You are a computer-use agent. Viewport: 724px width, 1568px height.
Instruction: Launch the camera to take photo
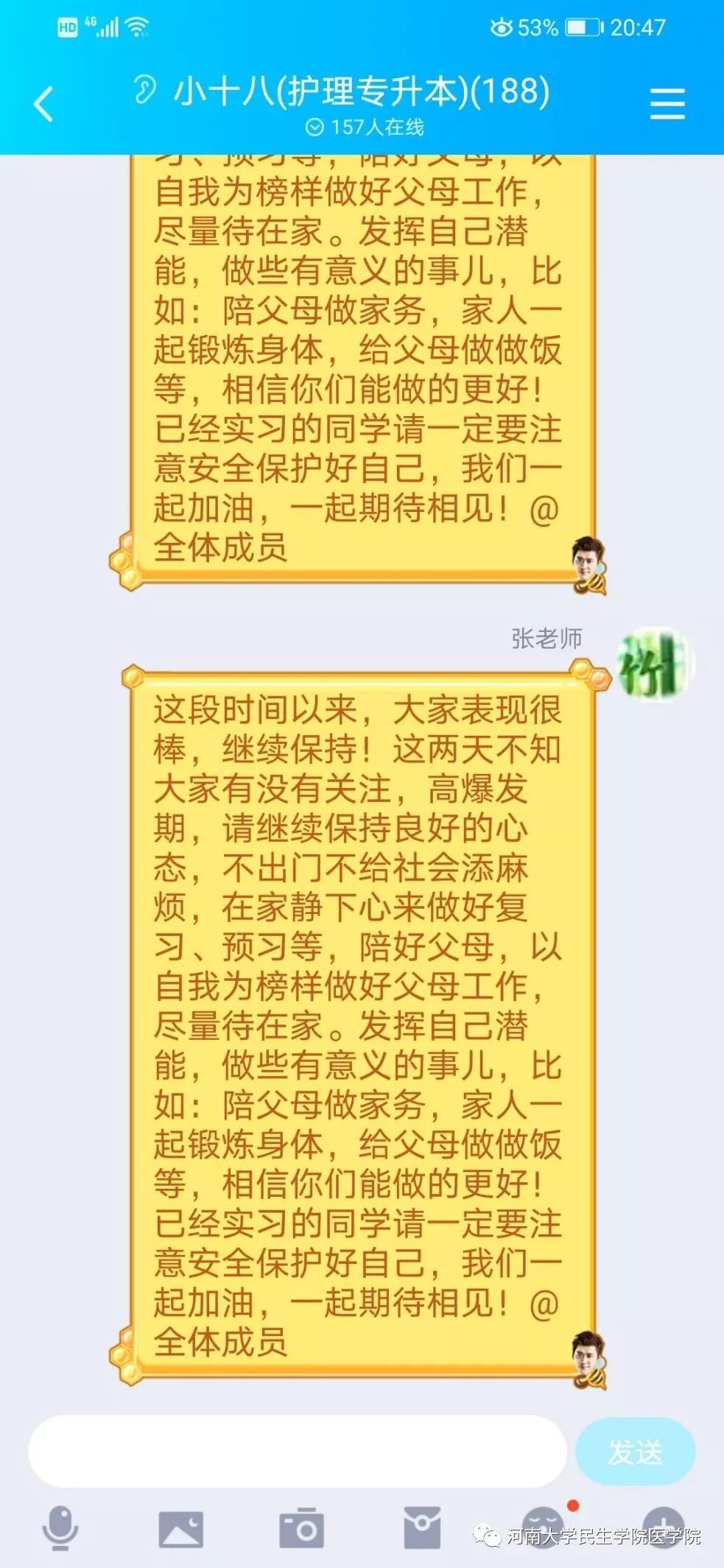301,1528
